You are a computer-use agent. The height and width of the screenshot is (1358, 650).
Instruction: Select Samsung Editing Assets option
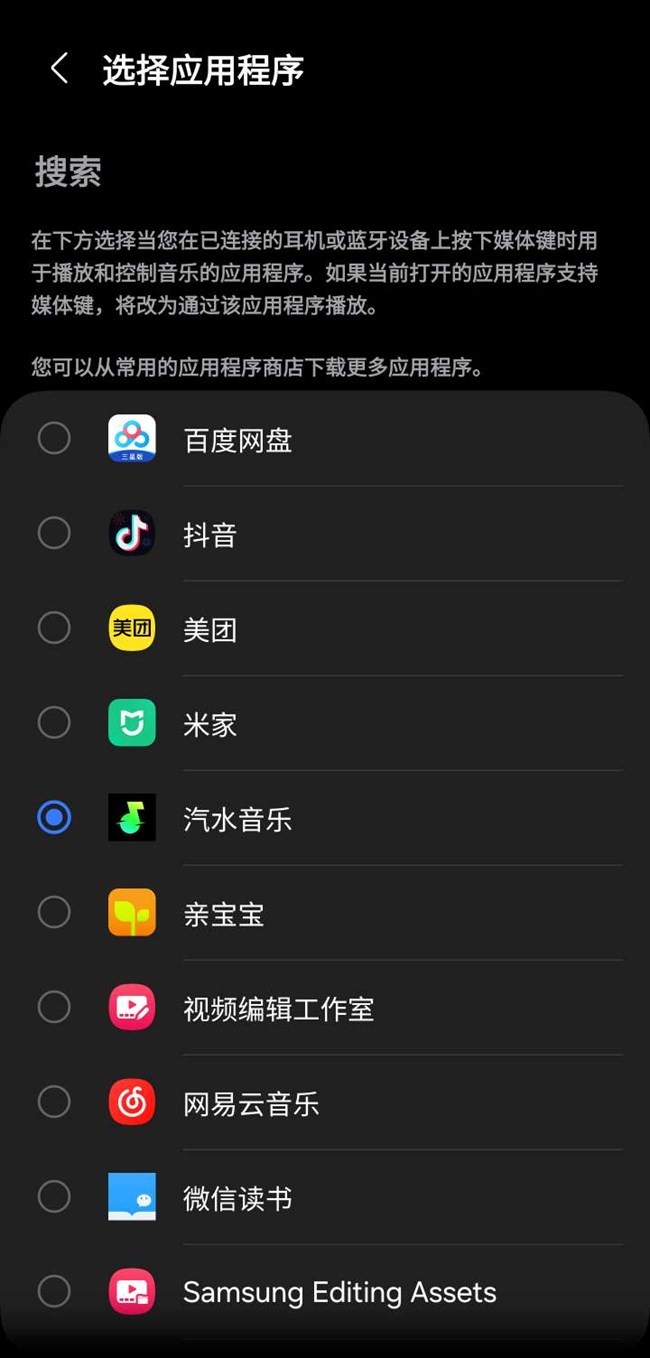pos(54,1291)
